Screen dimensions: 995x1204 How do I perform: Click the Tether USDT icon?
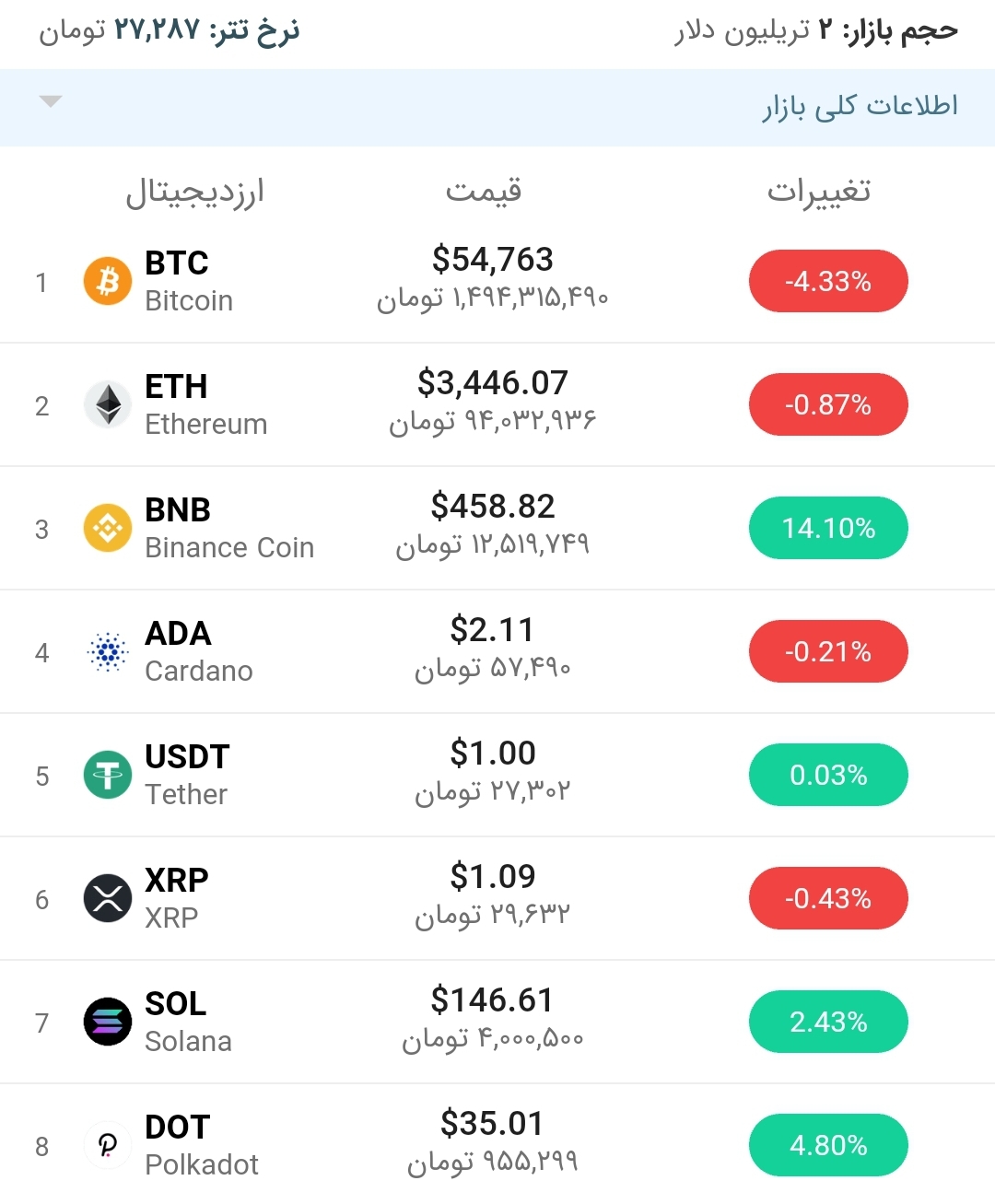coord(107,774)
